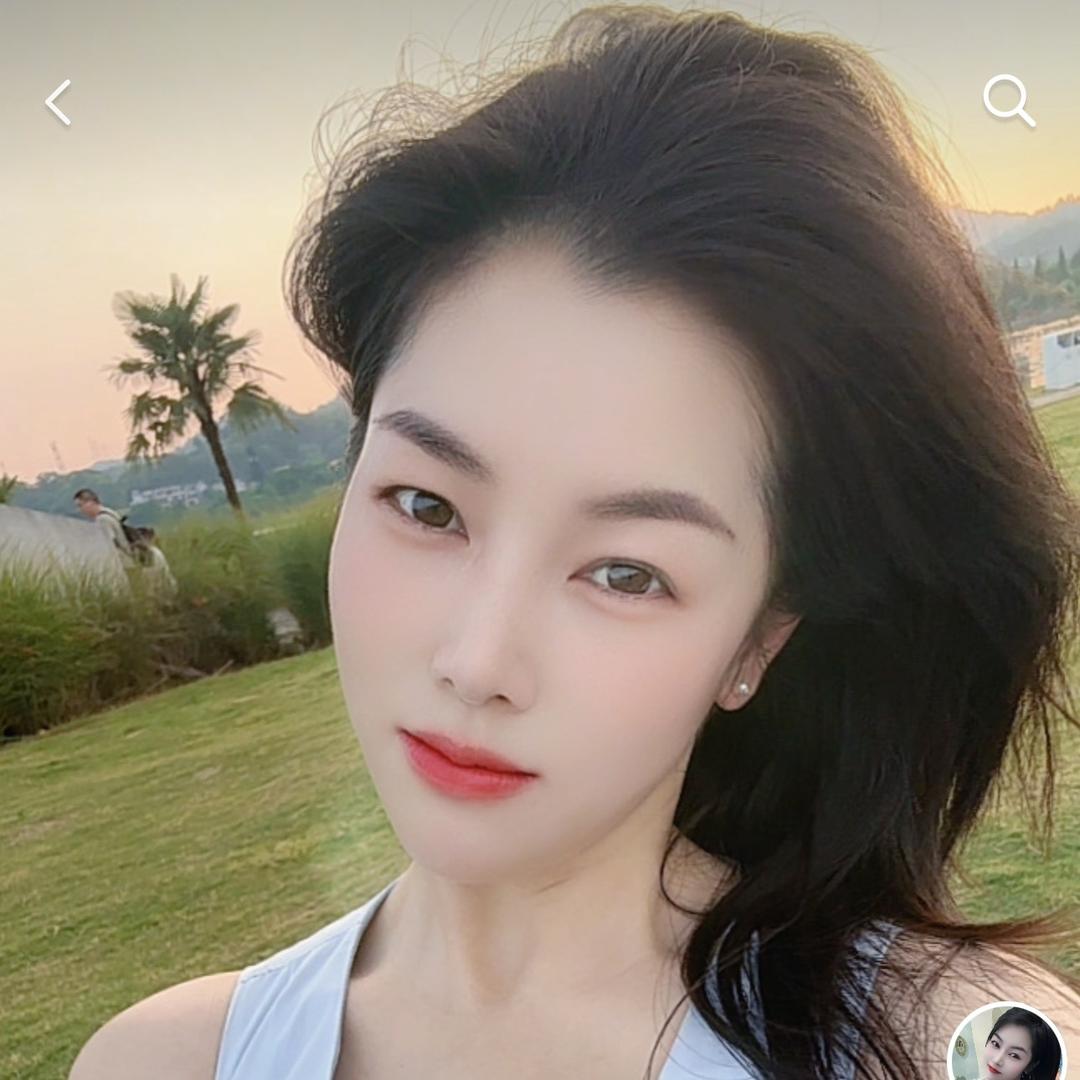1080x1080 pixels.
Task: Open the circular profile avatar thumbnail
Action: 1008,1045
